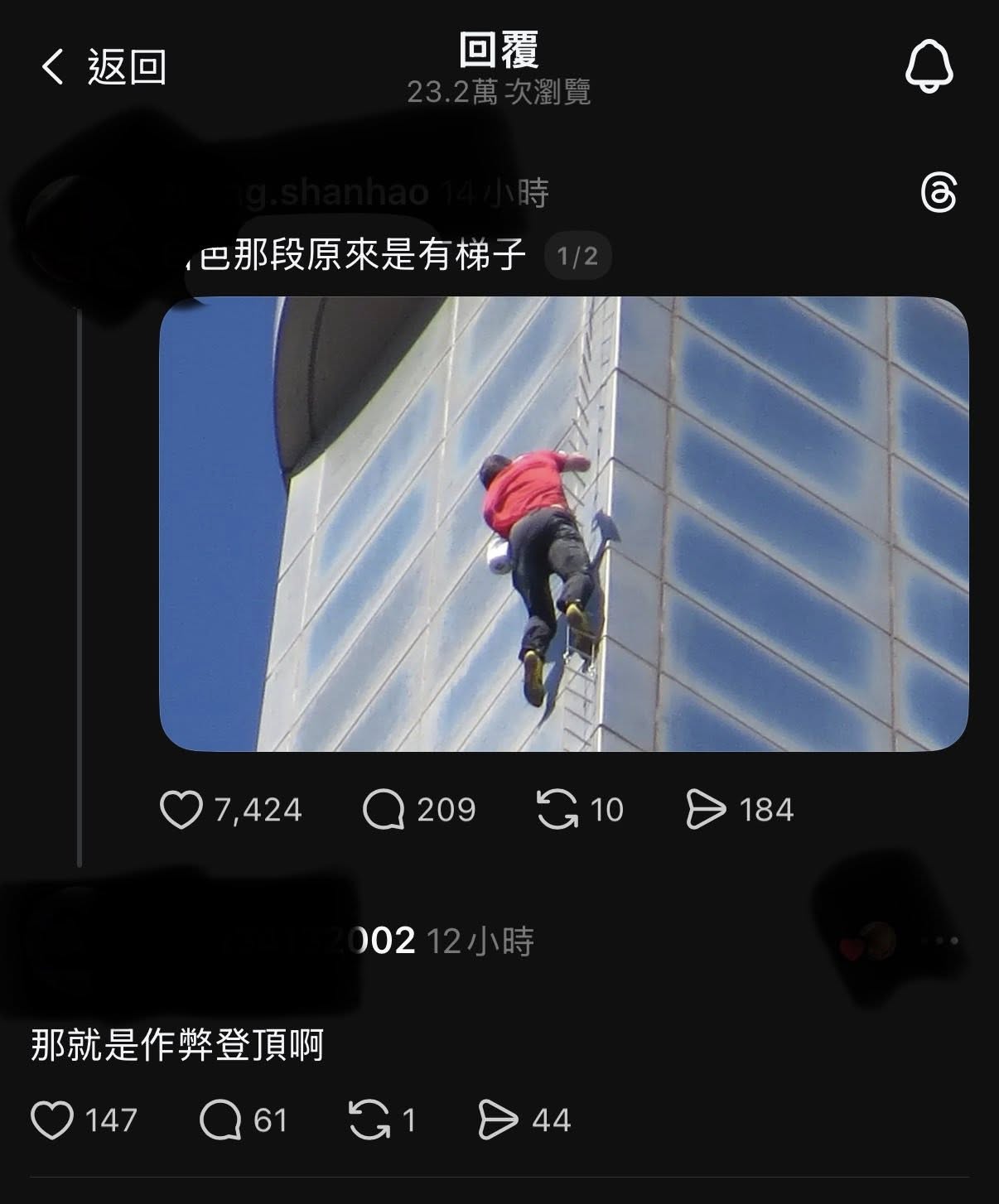Open the reply's three-dot overflow menu

click(942, 941)
